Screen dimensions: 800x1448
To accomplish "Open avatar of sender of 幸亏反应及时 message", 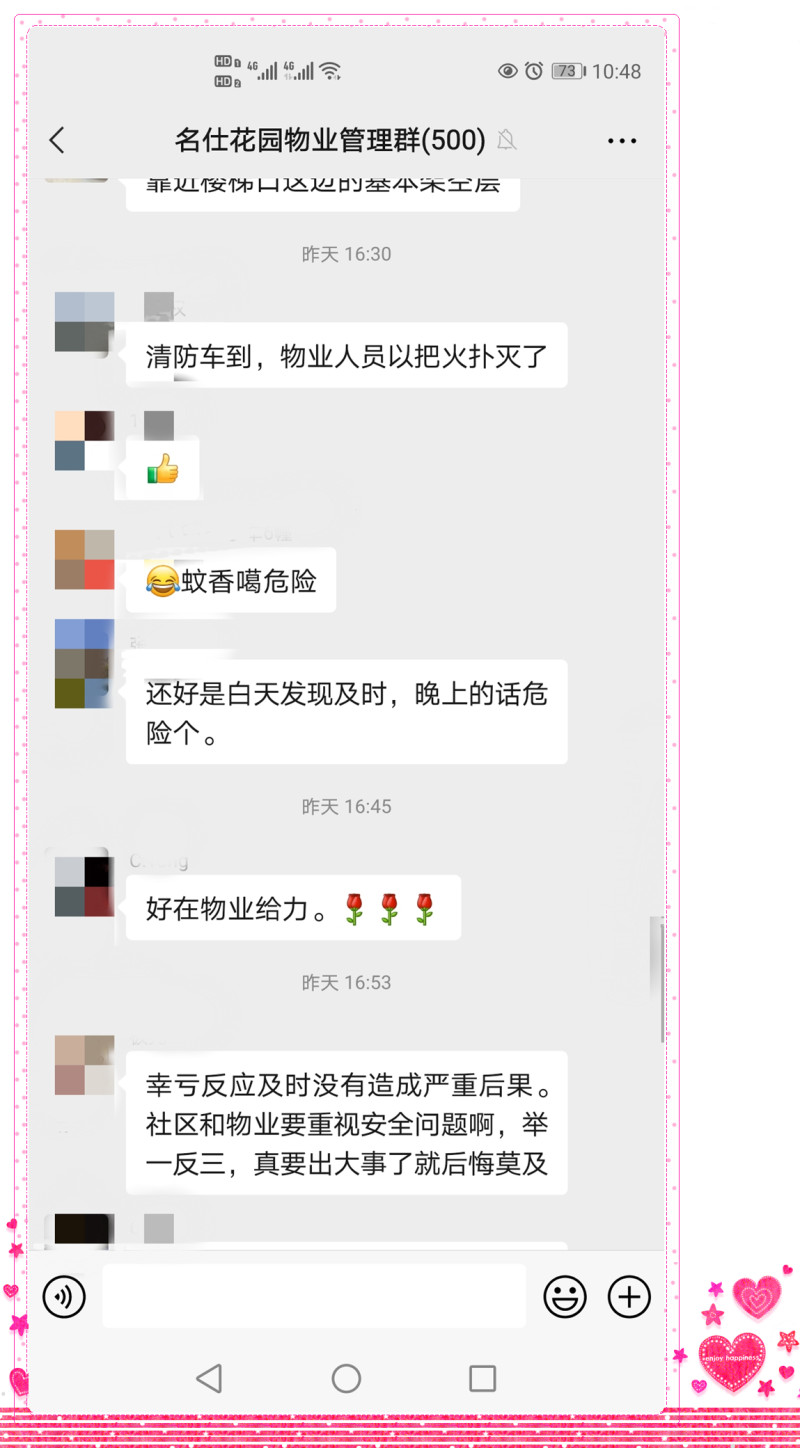I will pyautogui.click(x=84, y=1065).
